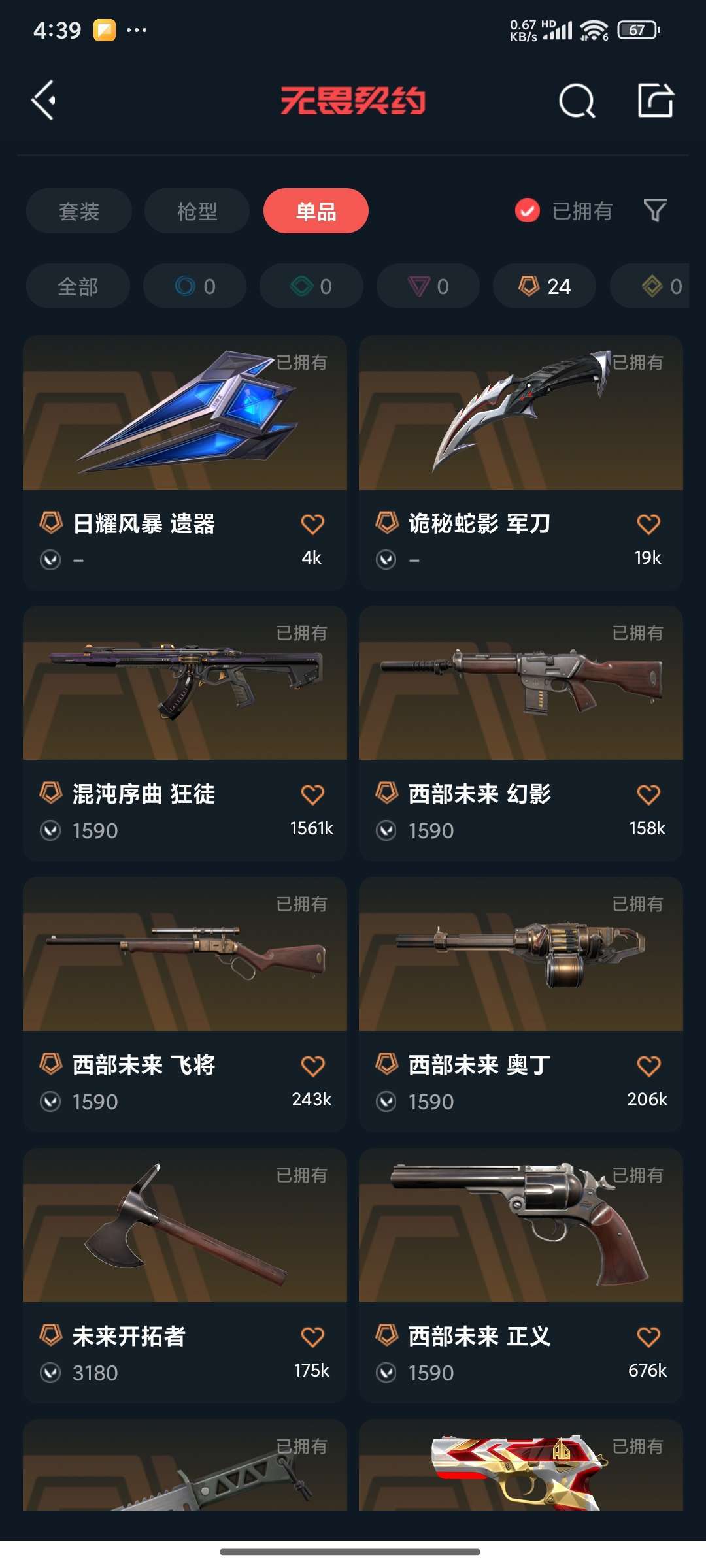
Task: Select the blue circle rarity chip
Action: [195, 286]
